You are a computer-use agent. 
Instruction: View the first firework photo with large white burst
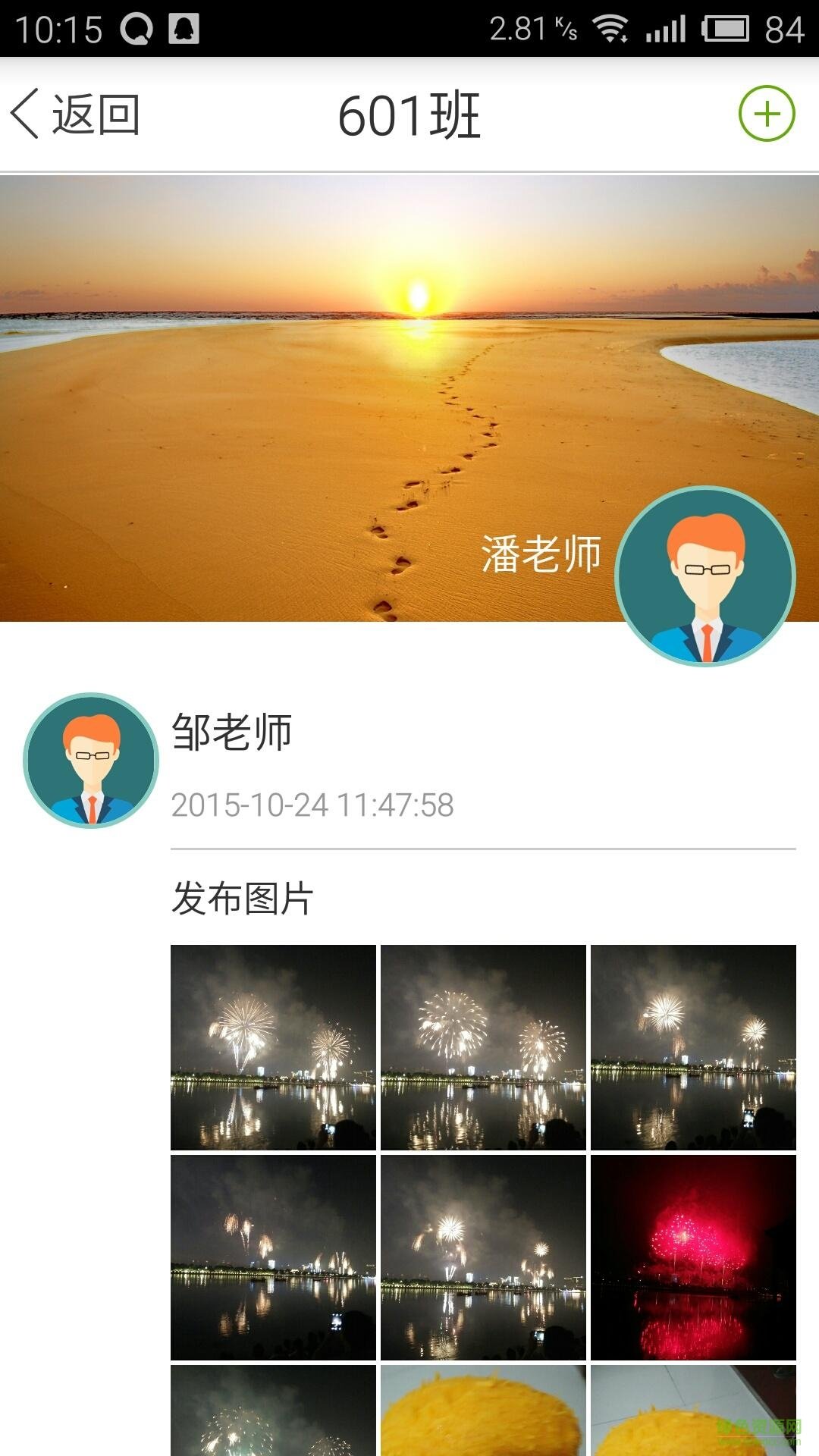click(273, 1047)
